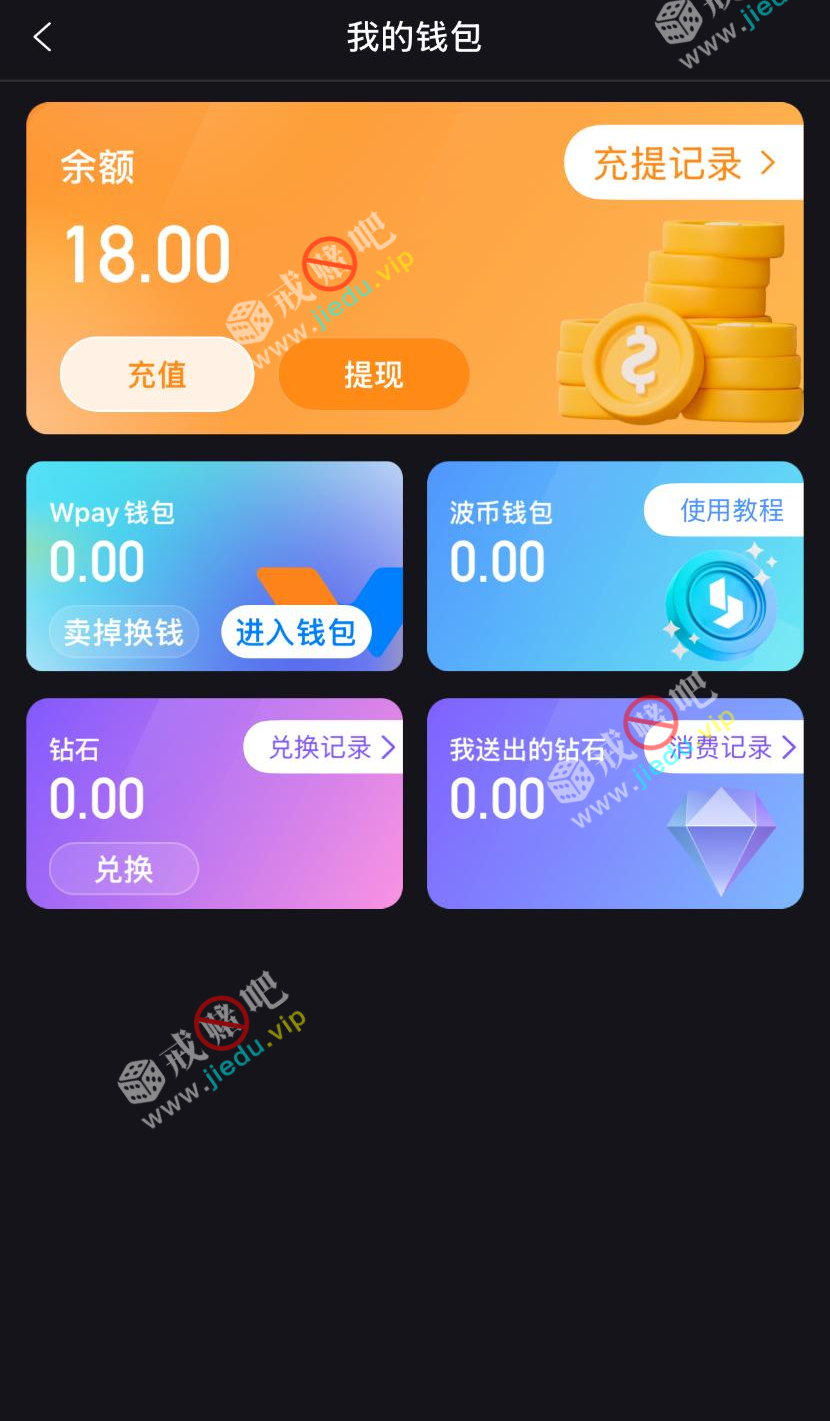Open 充提记录 transaction records
Image resolution: width=830 pixels, height=1421 pixels.
click(684, 163)
